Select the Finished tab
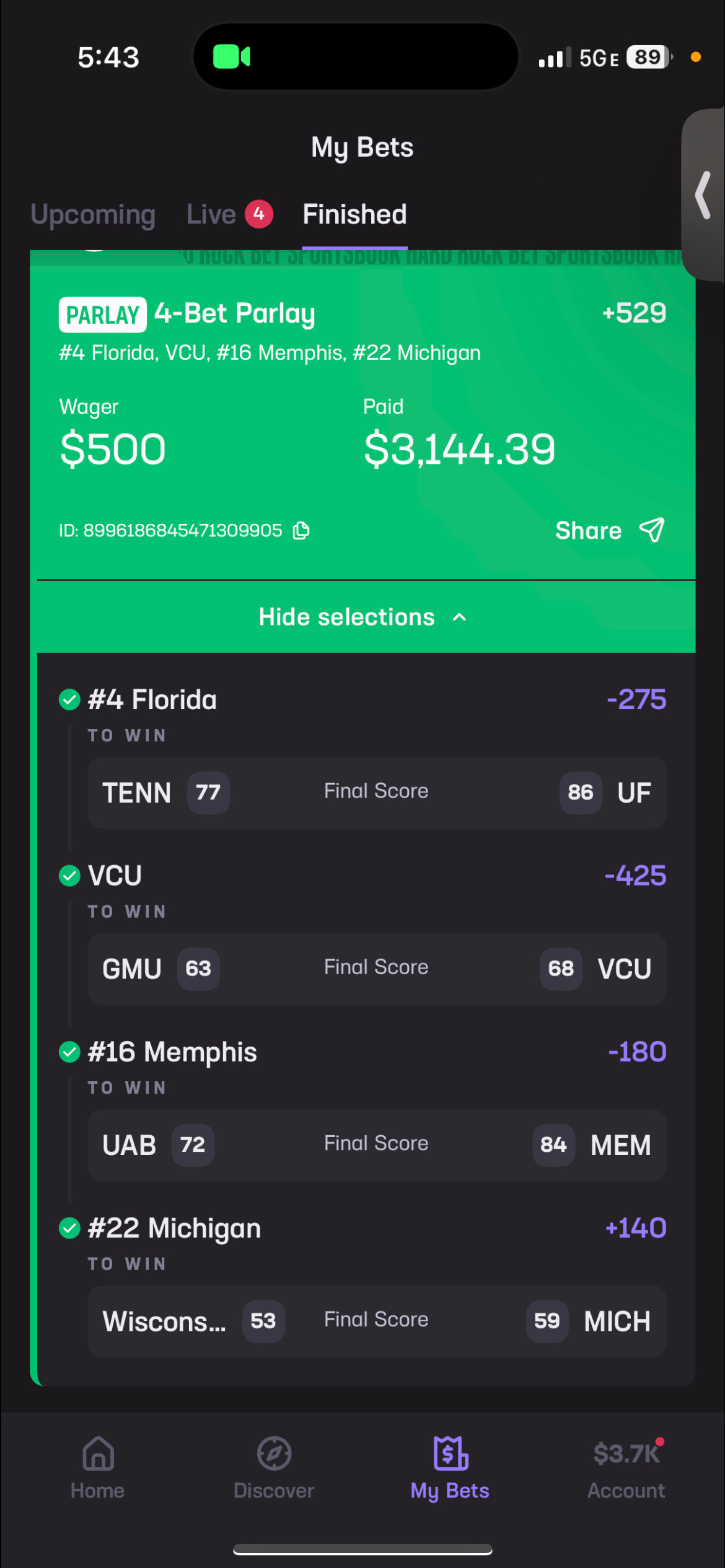Image resolution: width=725 pixels, height=1568 pixels. (354, 215)
